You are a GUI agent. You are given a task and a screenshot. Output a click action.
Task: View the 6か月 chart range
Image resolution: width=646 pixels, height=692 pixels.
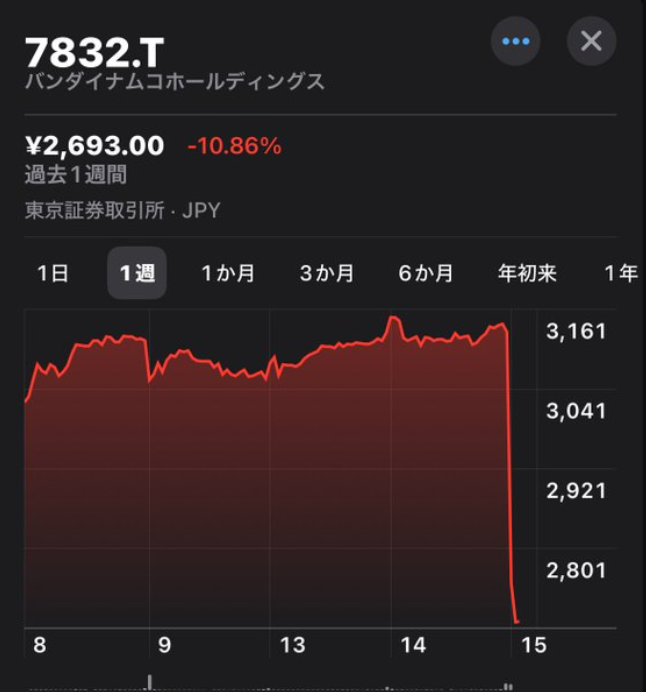tap(426, 273)
